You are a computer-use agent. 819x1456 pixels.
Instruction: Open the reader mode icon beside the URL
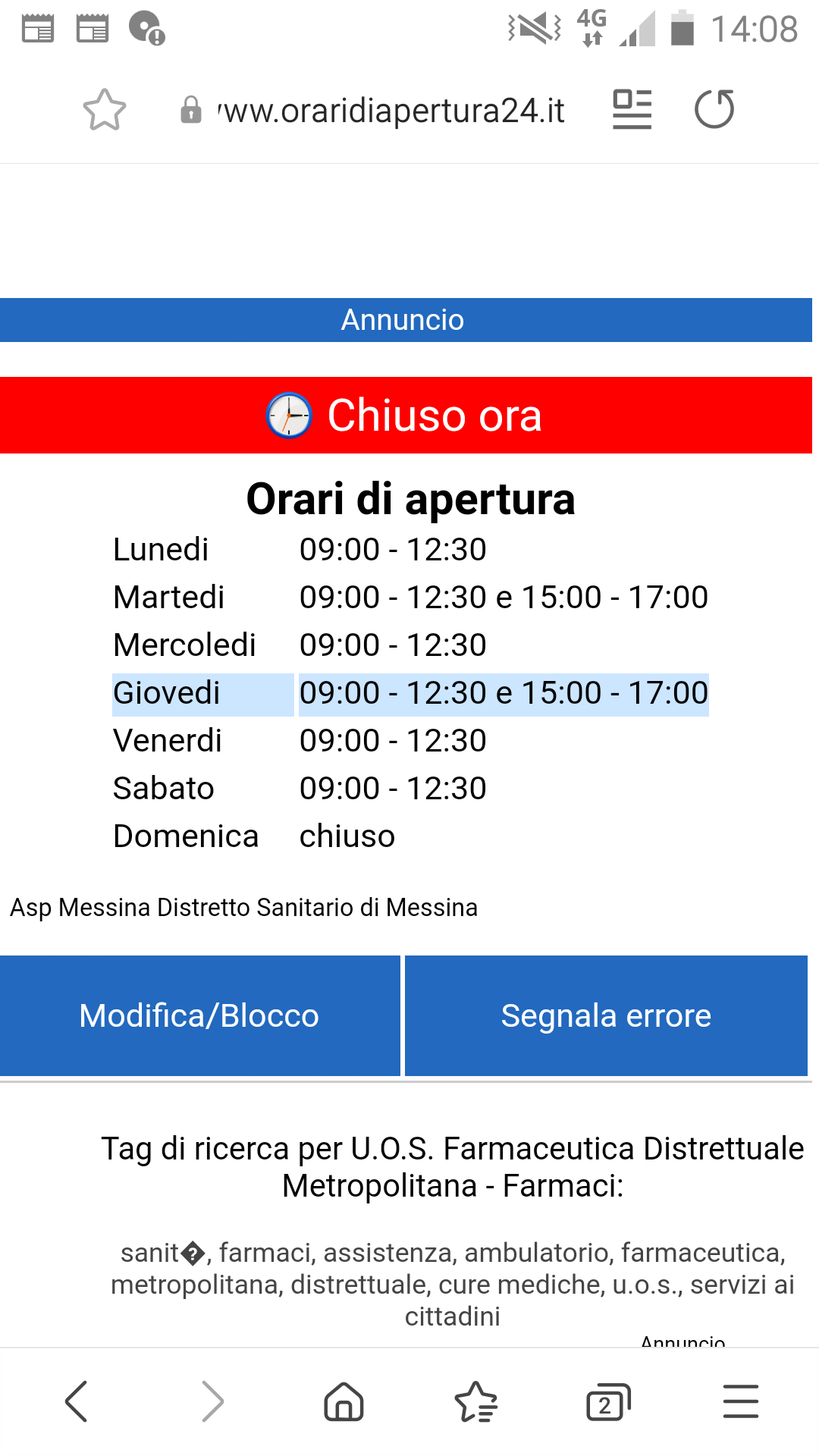pyautogui.click(x=632, y=108)
